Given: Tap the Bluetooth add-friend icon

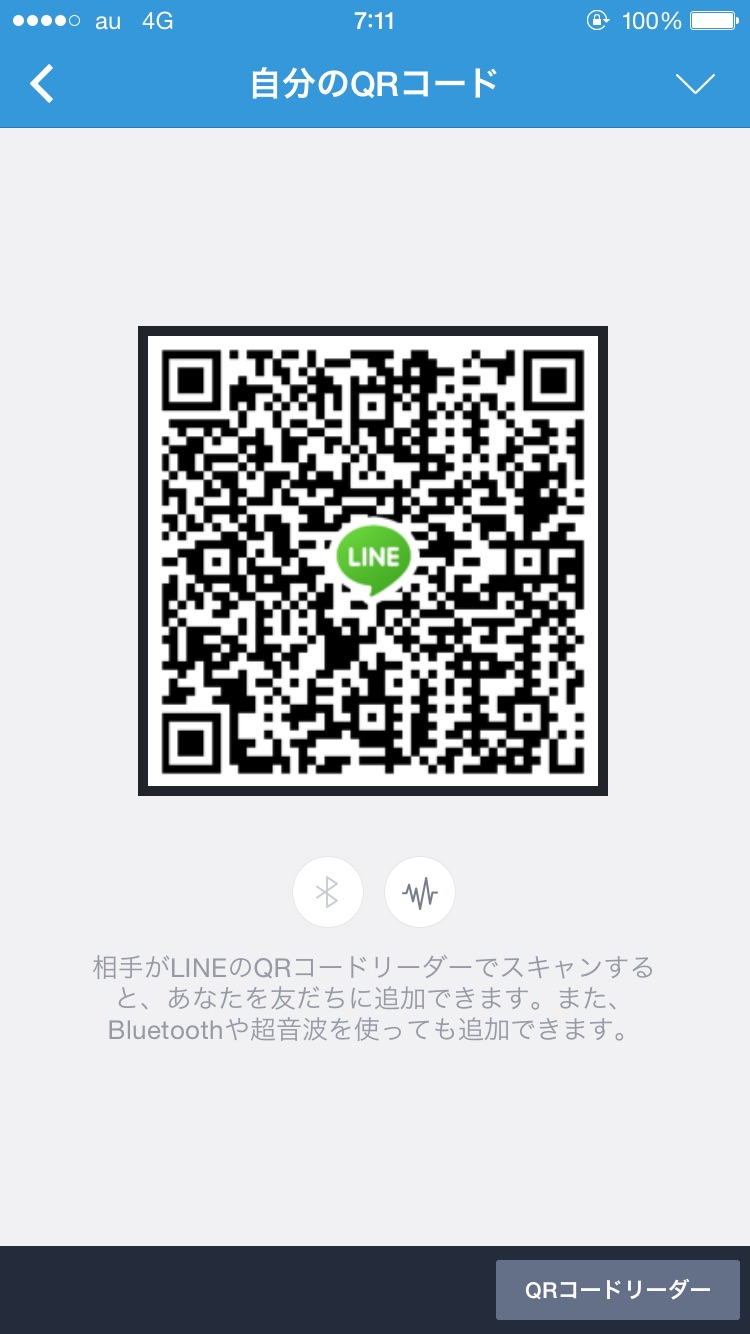Looking at the screenshot, I should point(327,892).
